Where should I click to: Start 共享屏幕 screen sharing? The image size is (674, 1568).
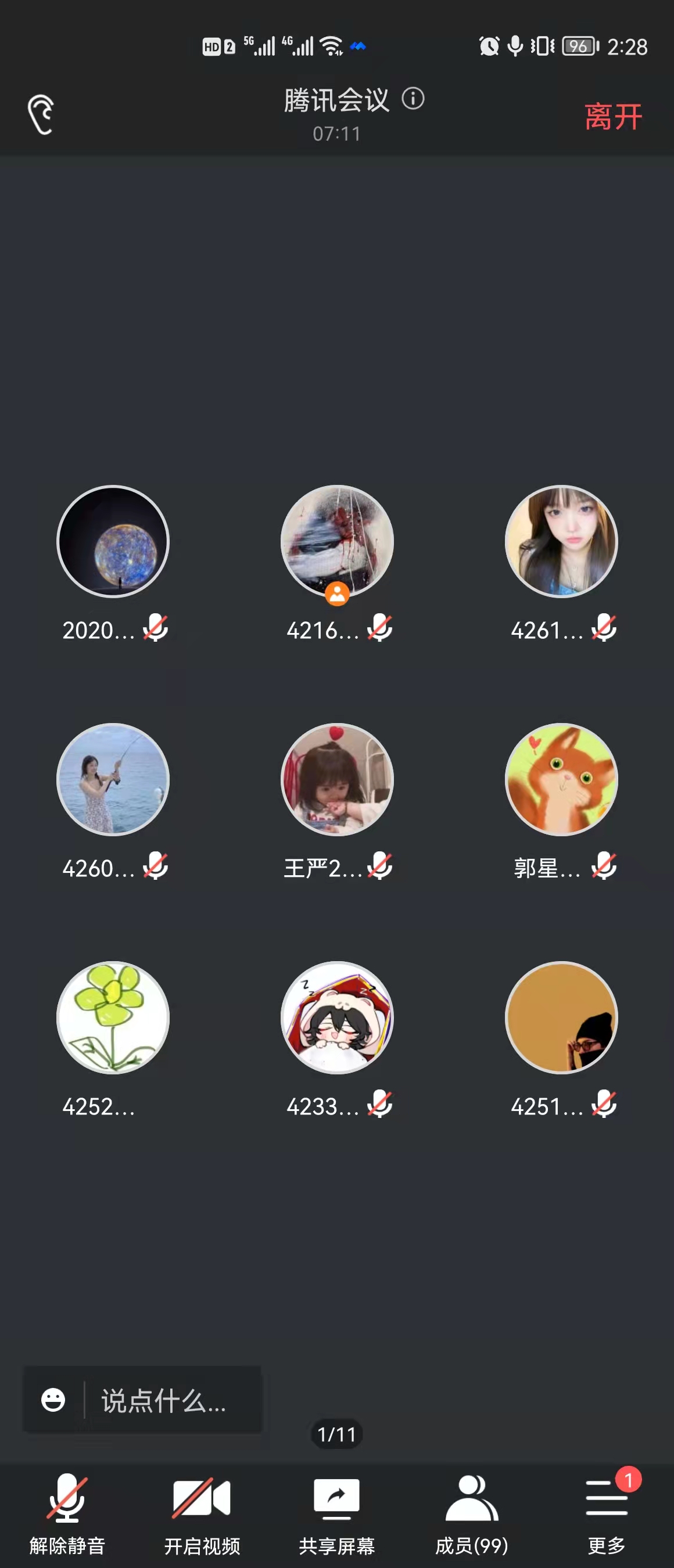pos(336,1512)
